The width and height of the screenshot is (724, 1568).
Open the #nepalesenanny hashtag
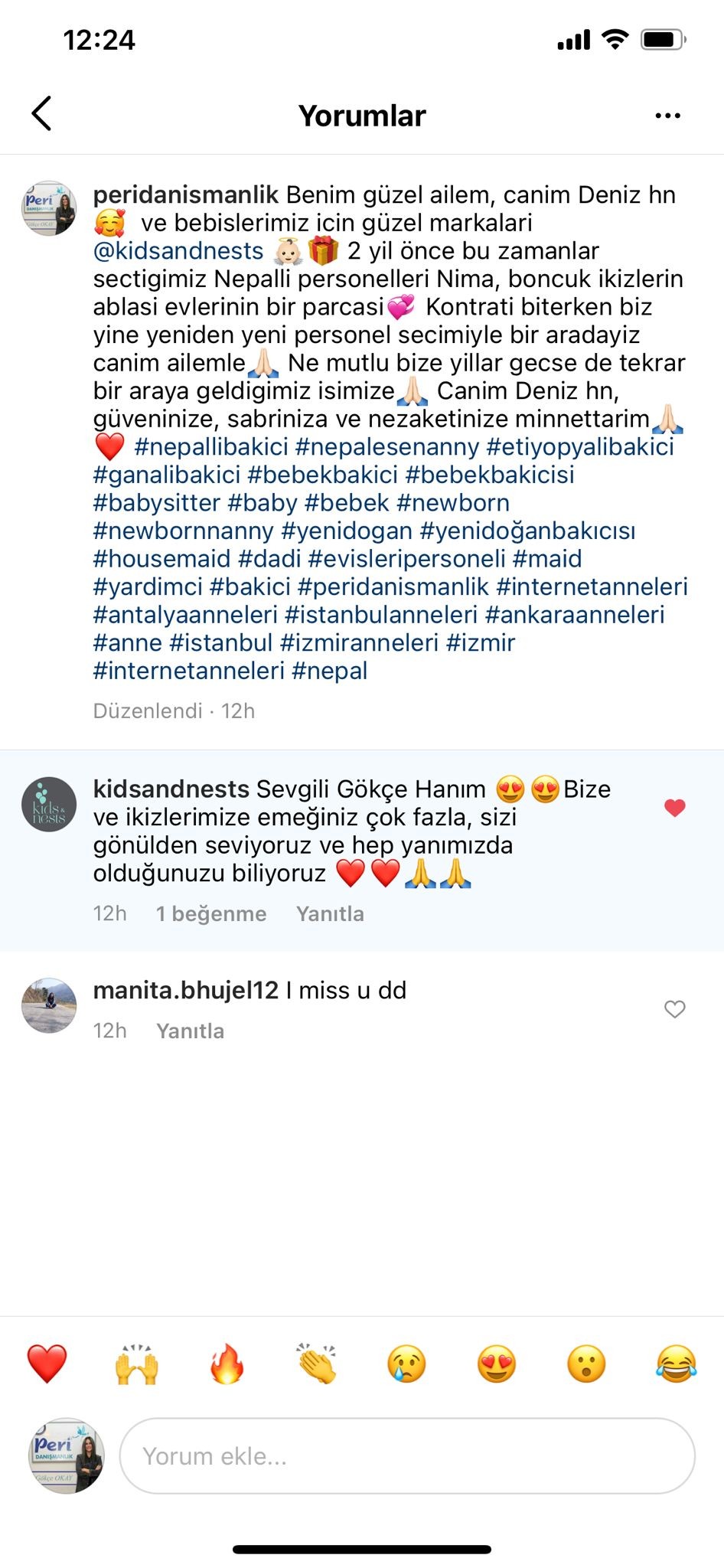coord(387,446)
